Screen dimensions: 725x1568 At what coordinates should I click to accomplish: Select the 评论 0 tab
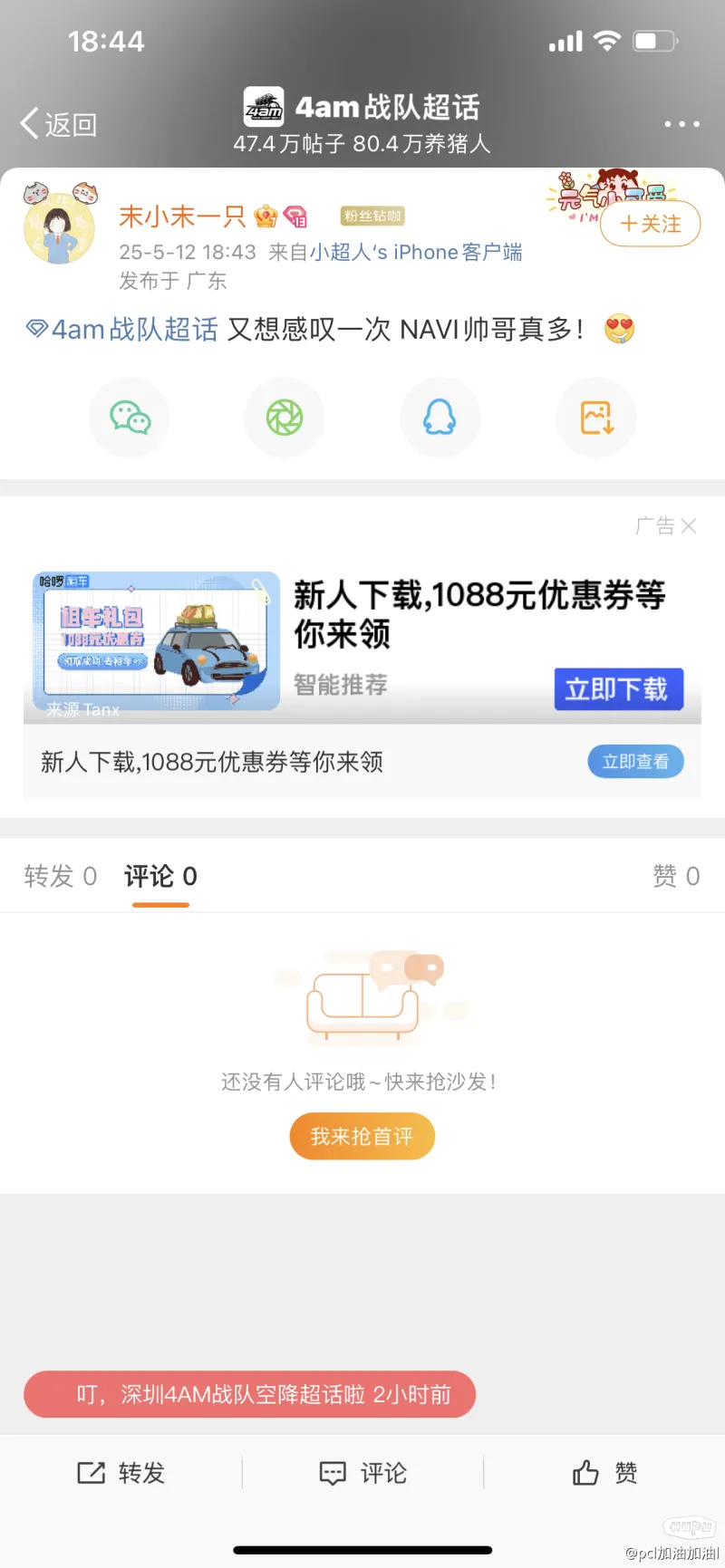[x=160, y=876]
